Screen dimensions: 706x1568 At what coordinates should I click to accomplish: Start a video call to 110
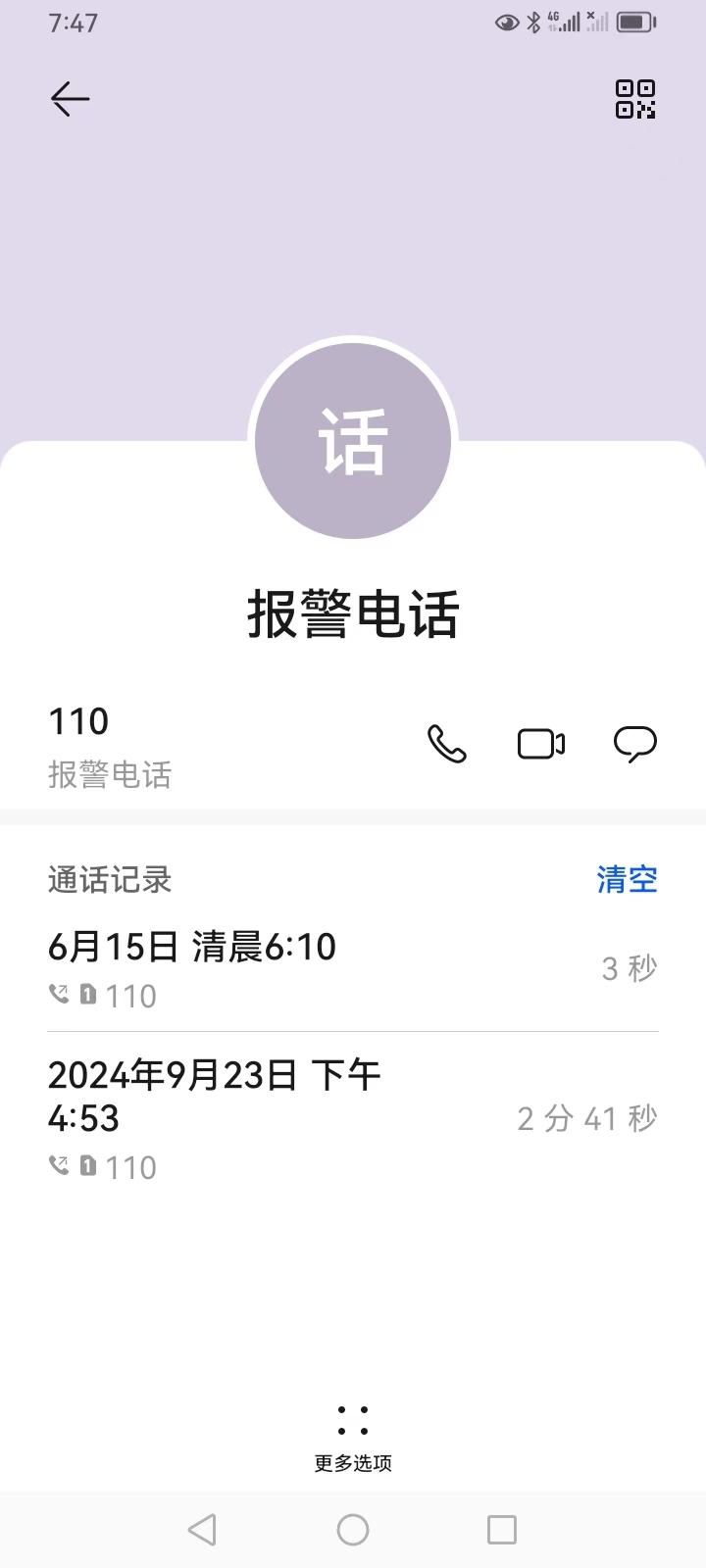(x=541, y=744)
